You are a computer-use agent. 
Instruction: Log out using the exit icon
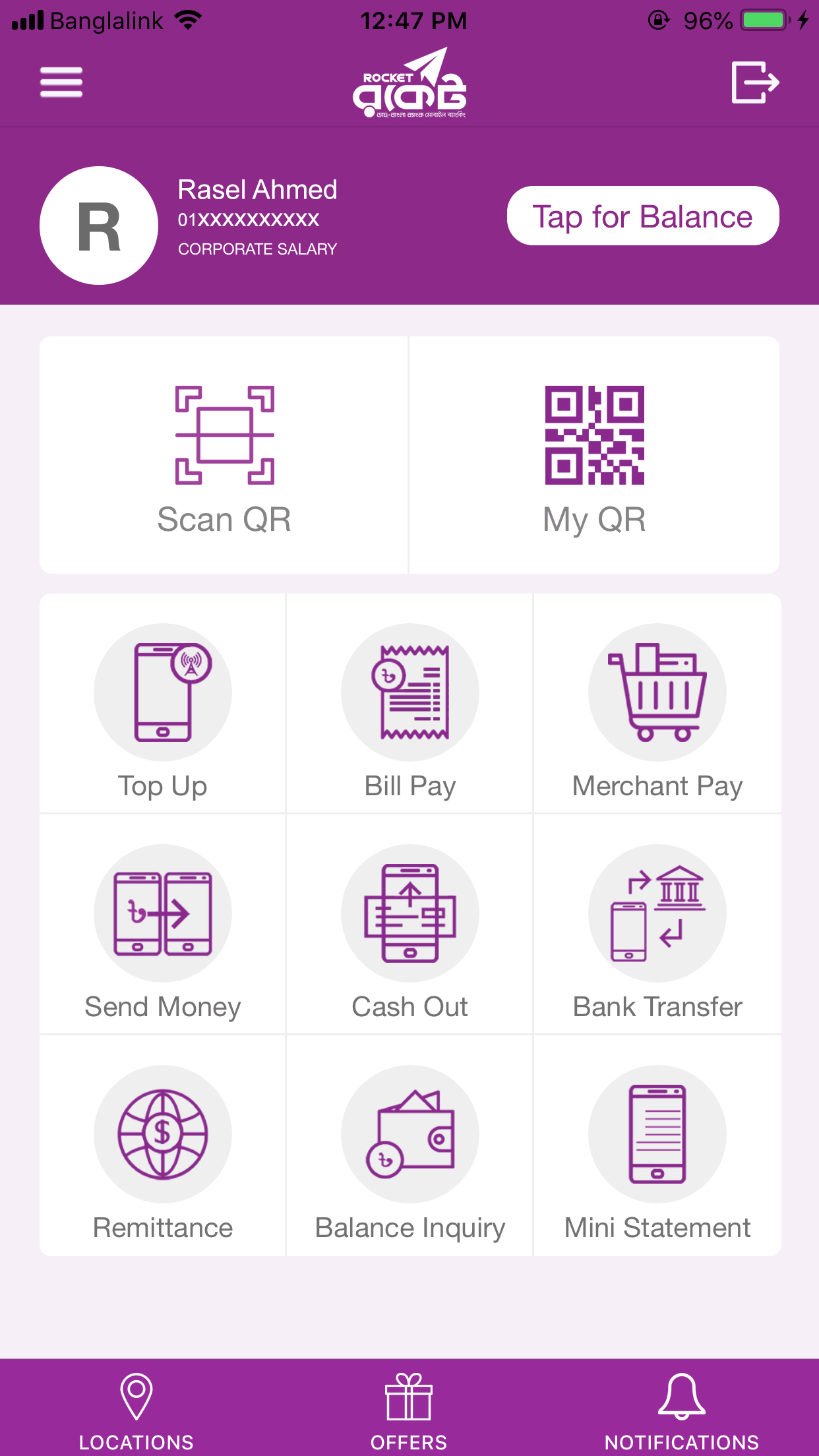755,82
